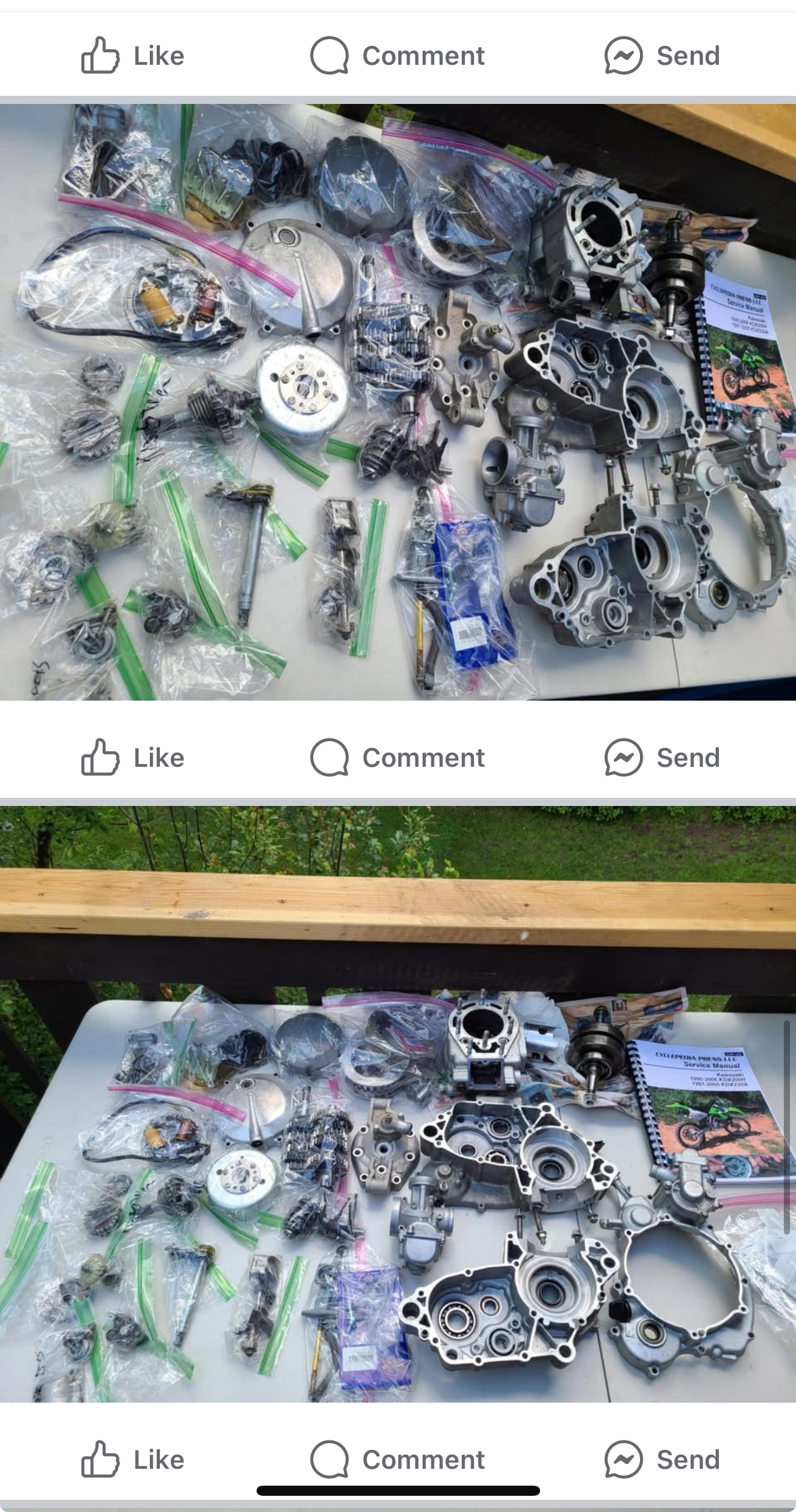The image size is (796, 1512).
Task: Send the post above the first photo
Action: [662, 55]
